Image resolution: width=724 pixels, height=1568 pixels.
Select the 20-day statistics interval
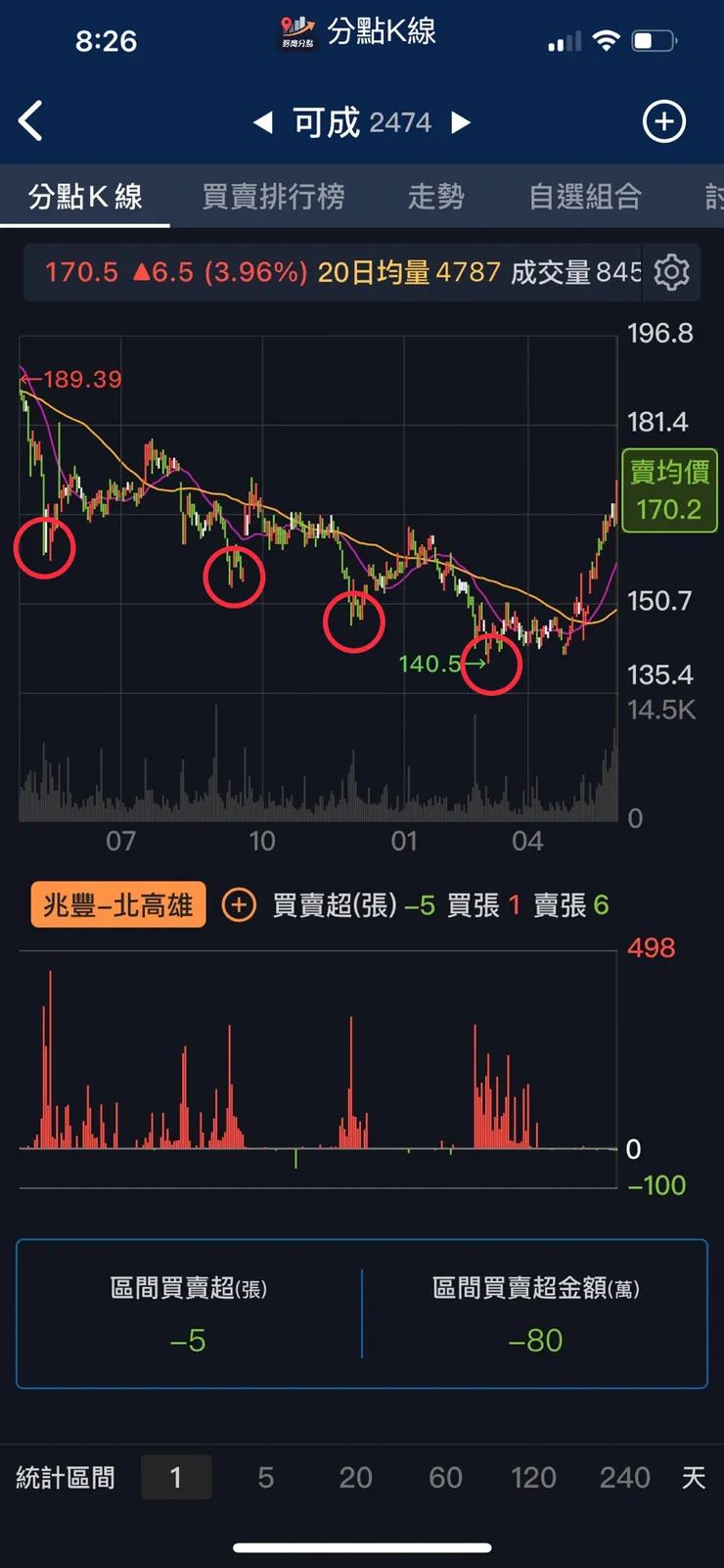click(x=355, y=1478)
